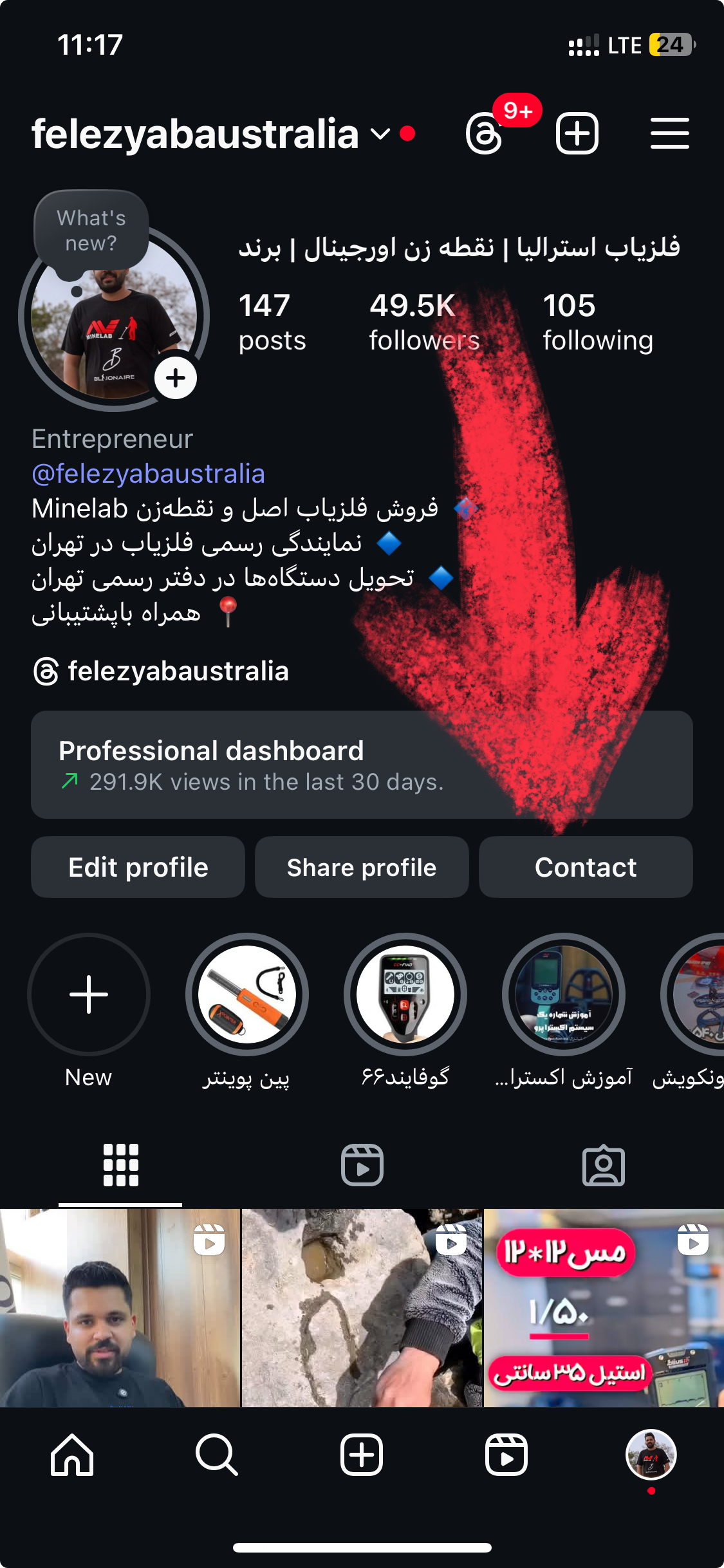
Task: Tap the create new post plus icon at top
Action: click(x=577, y=134)
